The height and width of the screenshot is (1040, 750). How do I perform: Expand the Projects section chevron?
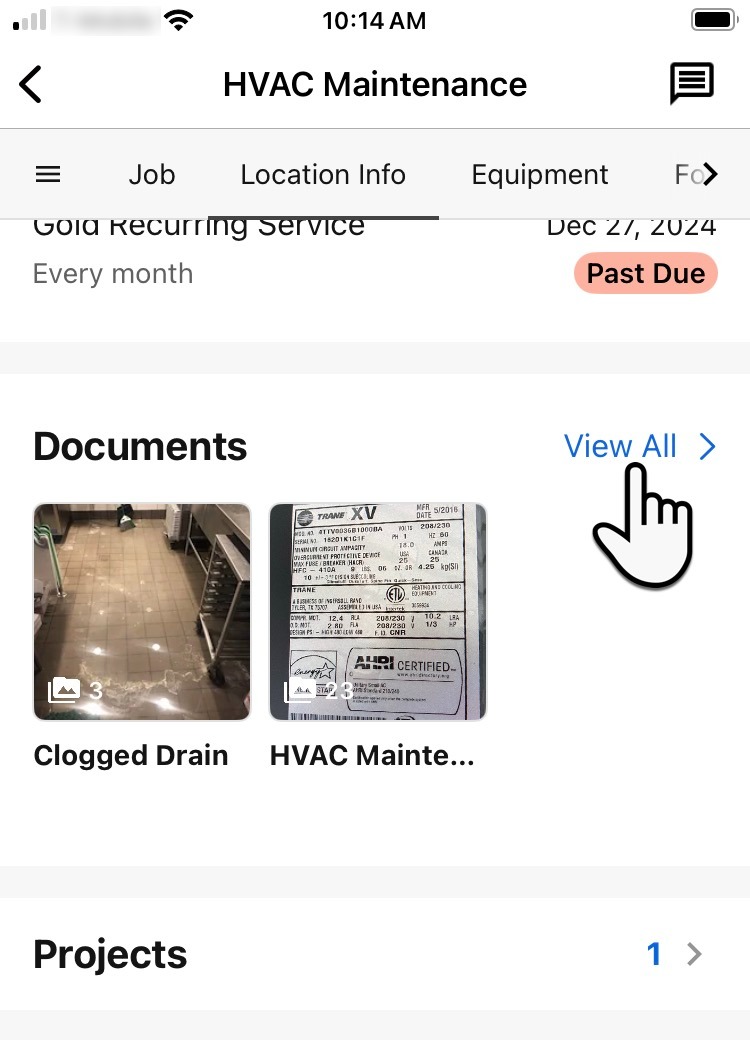[694, 954]
